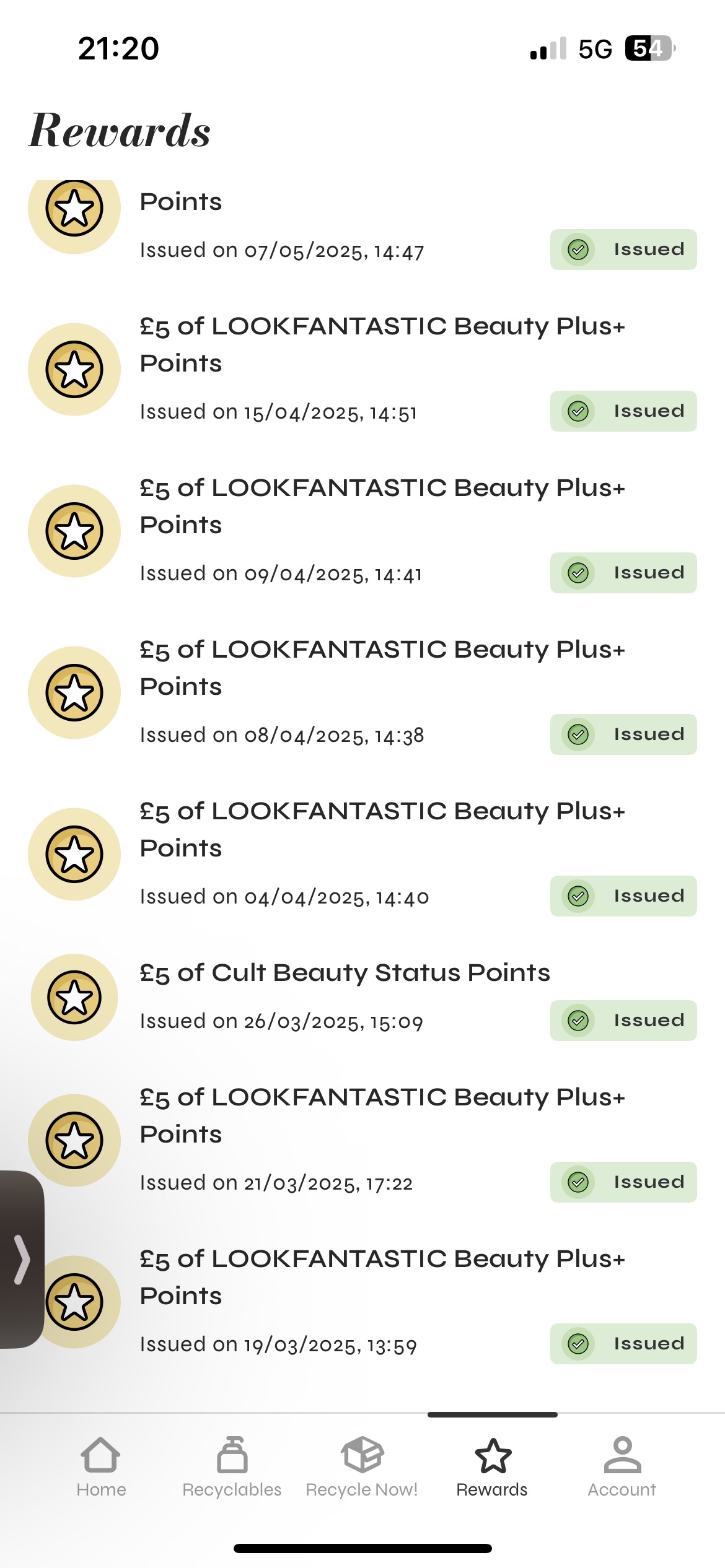View reward issued on 09/04/2025, 14:41
The image size is (725, 1568).
382,507
